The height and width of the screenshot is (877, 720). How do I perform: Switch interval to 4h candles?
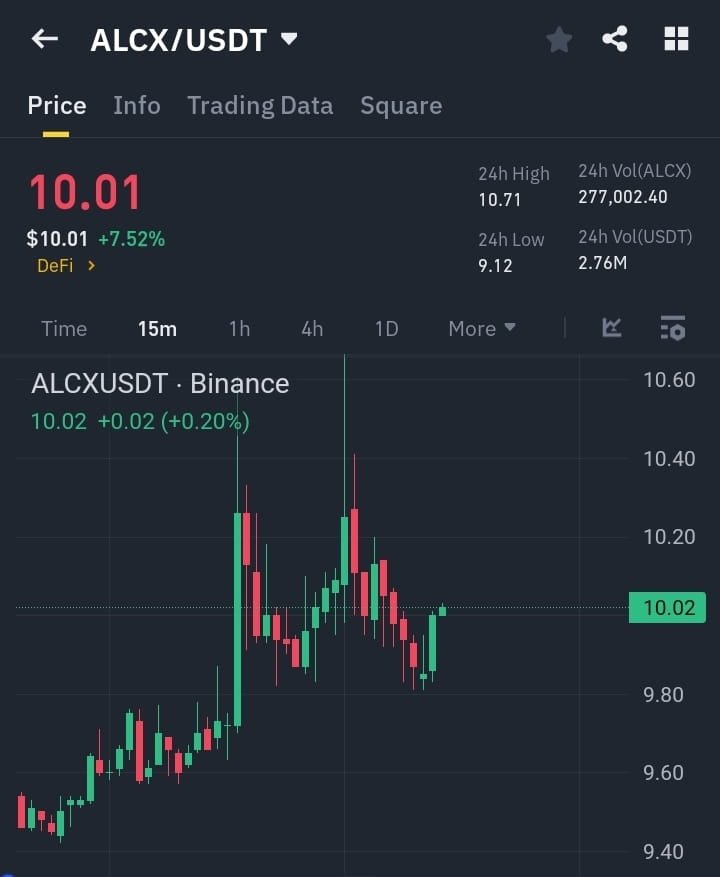312,327
